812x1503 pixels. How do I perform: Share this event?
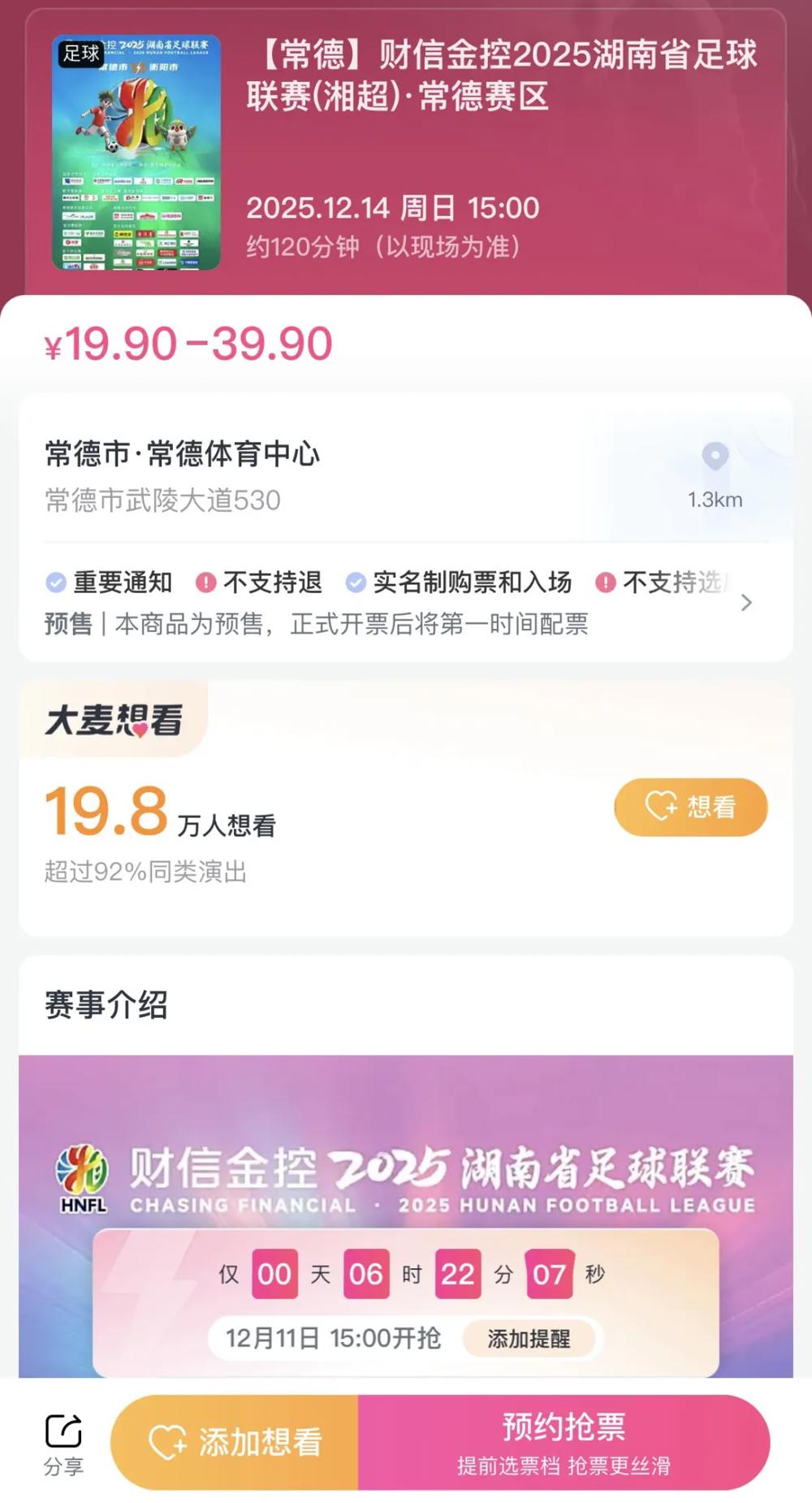click(63, 1443)
